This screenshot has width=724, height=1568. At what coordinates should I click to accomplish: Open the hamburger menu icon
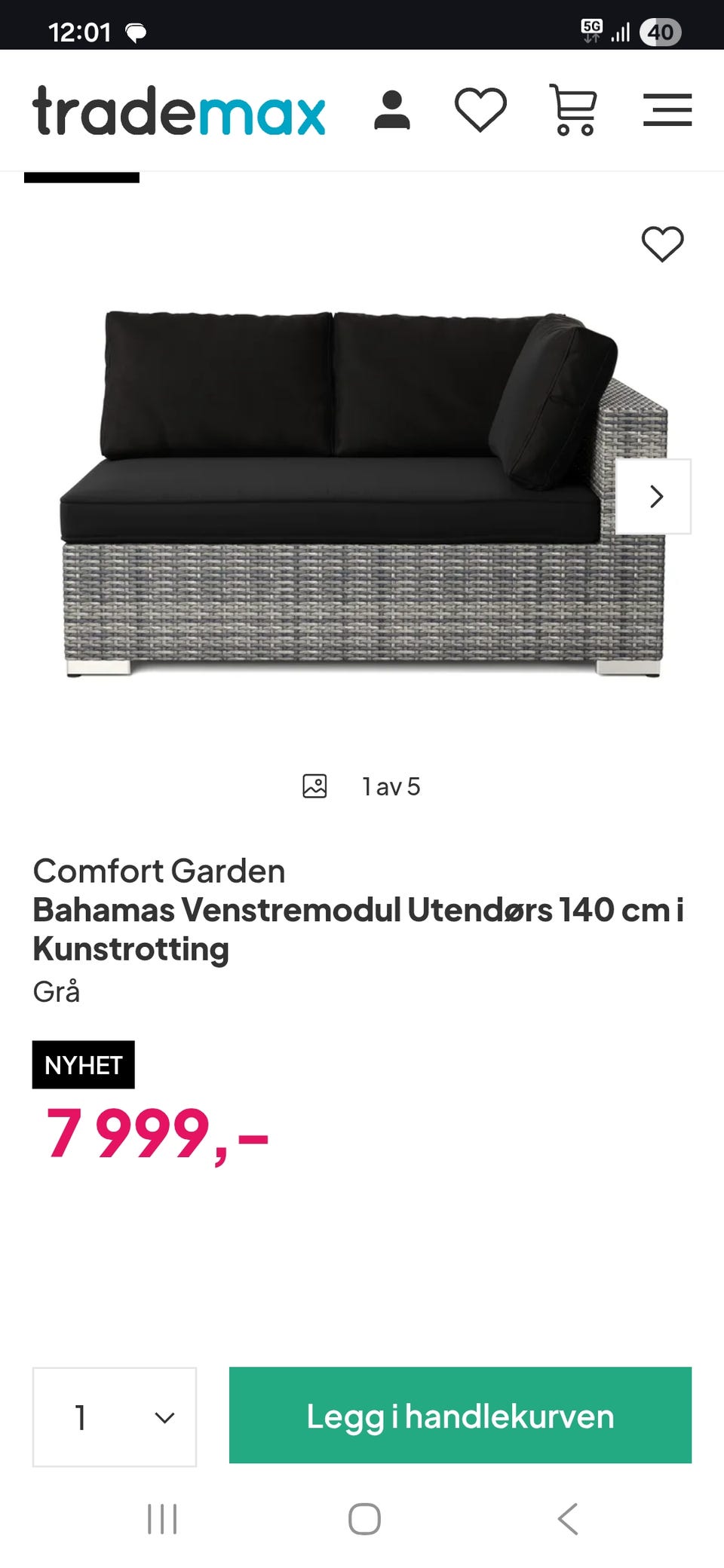point(667,110)
